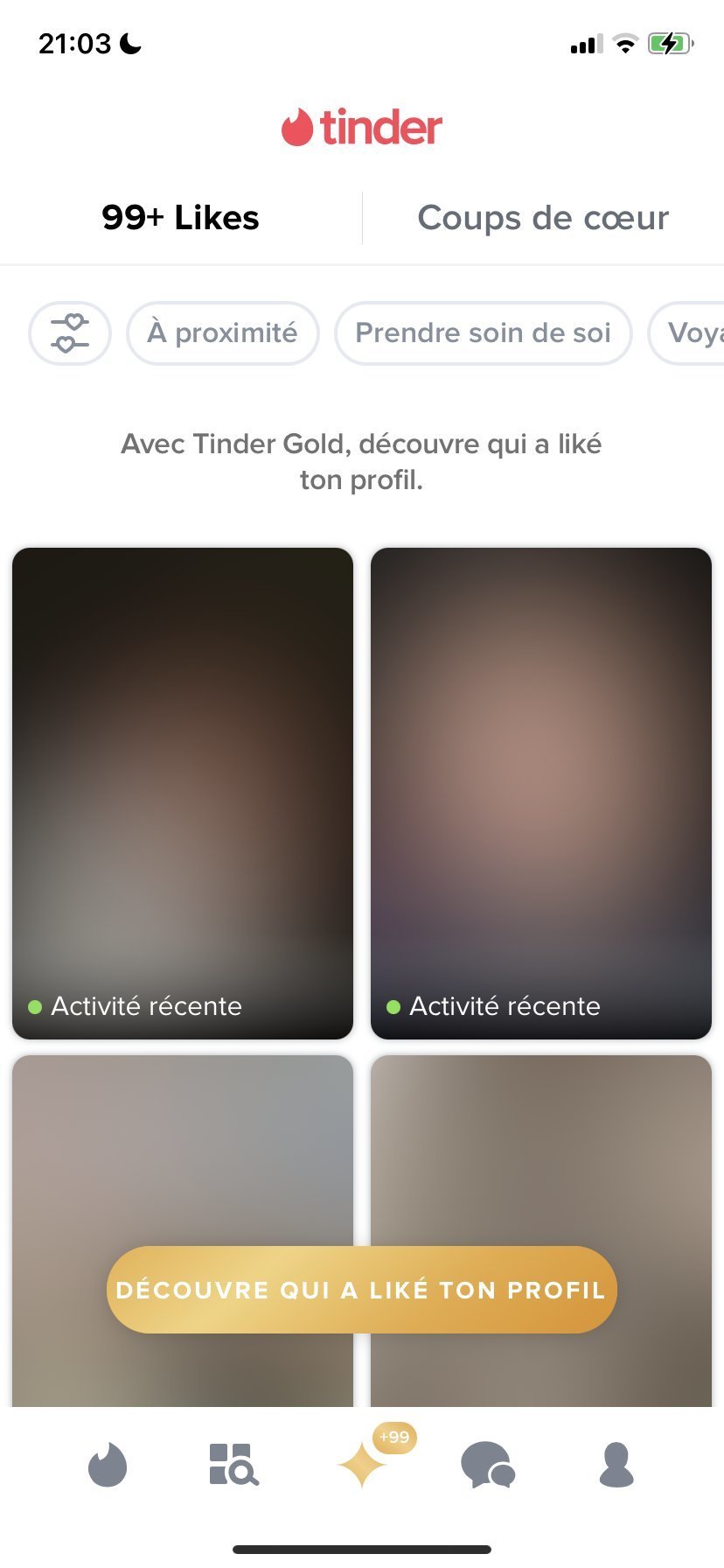
Task: Open the messages tab
Action: (x=488, y=1465)
